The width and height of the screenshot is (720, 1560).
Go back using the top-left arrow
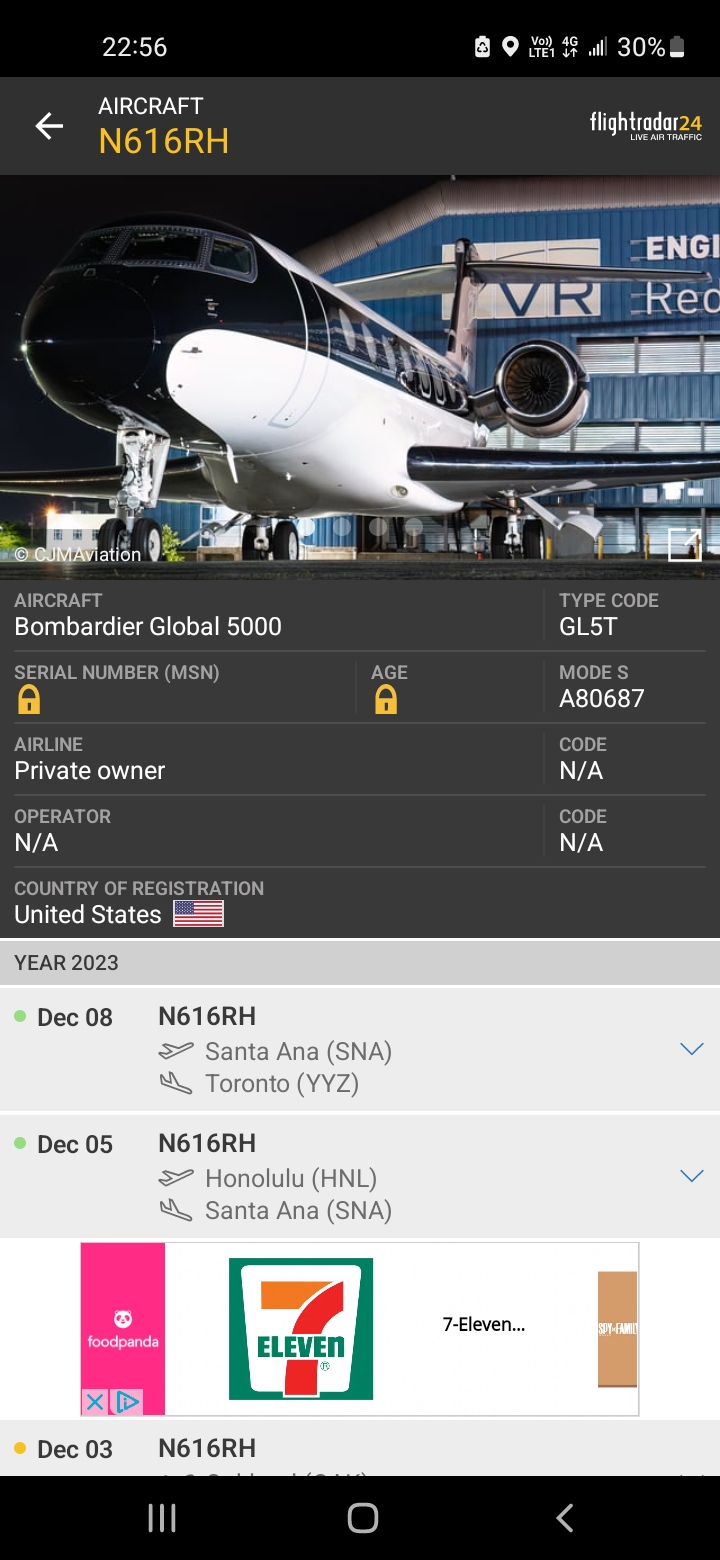49,126
